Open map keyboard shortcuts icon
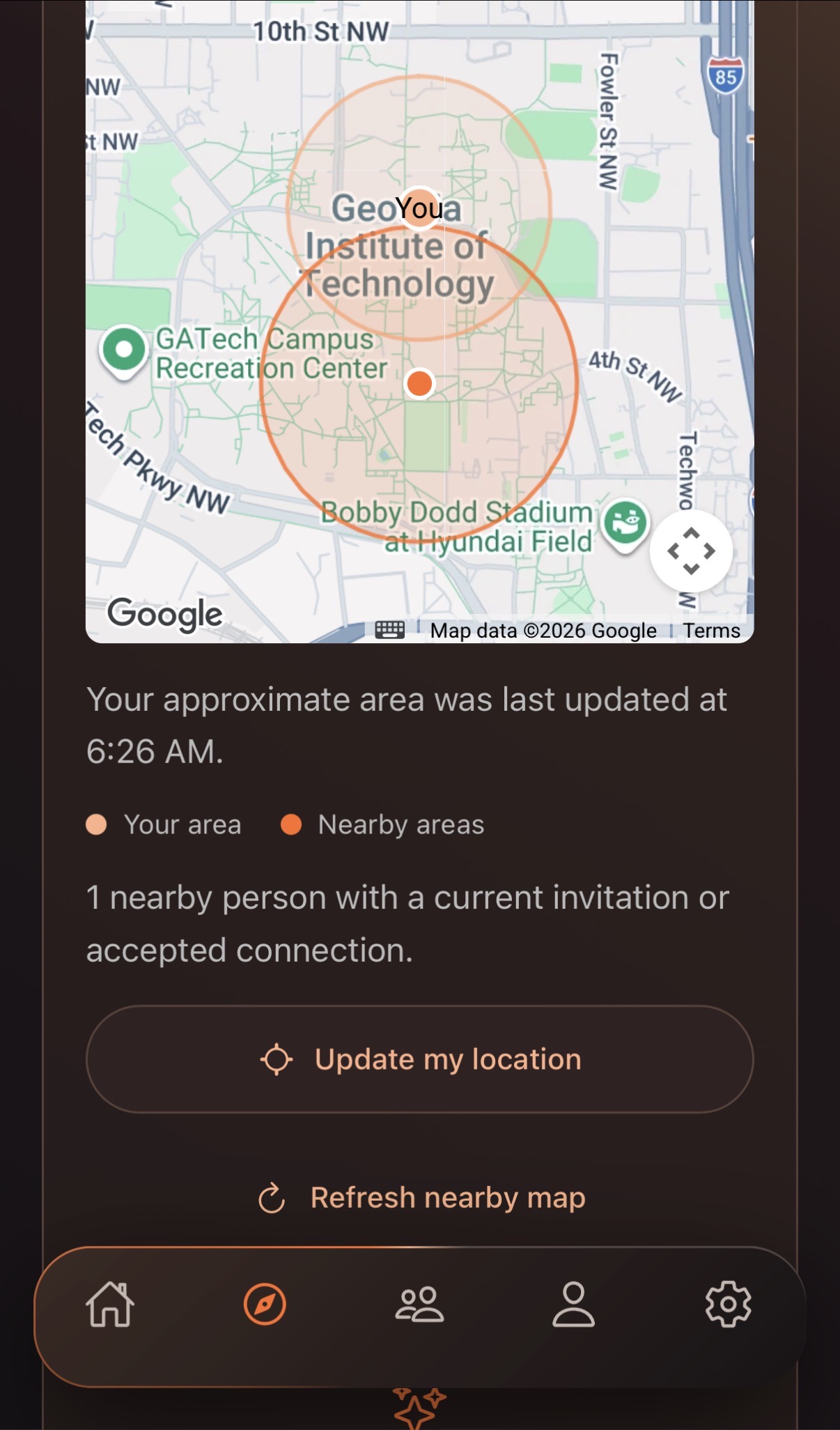 point(389,630)
